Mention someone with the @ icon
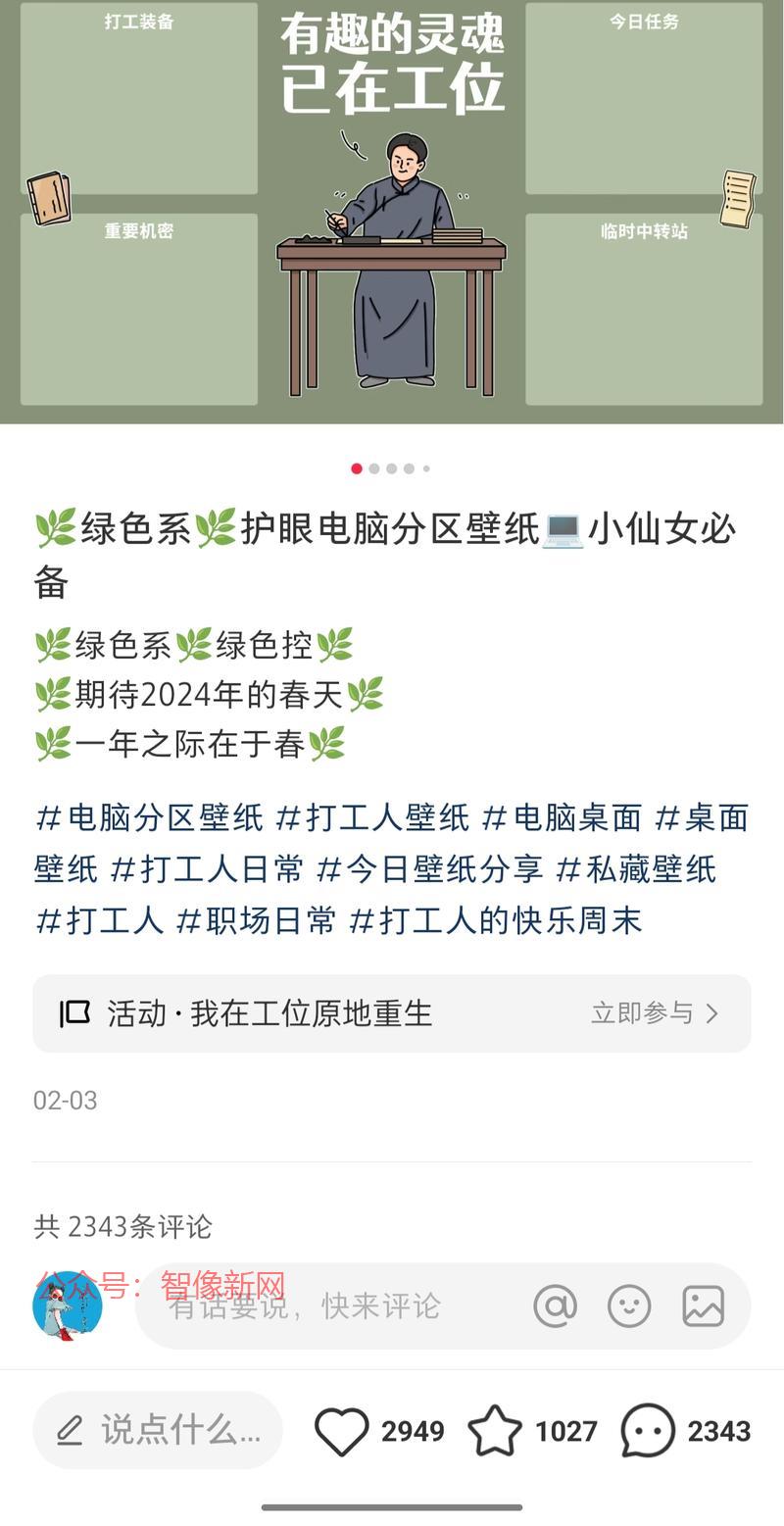The image size is (784, 1526). [555, 1305]
